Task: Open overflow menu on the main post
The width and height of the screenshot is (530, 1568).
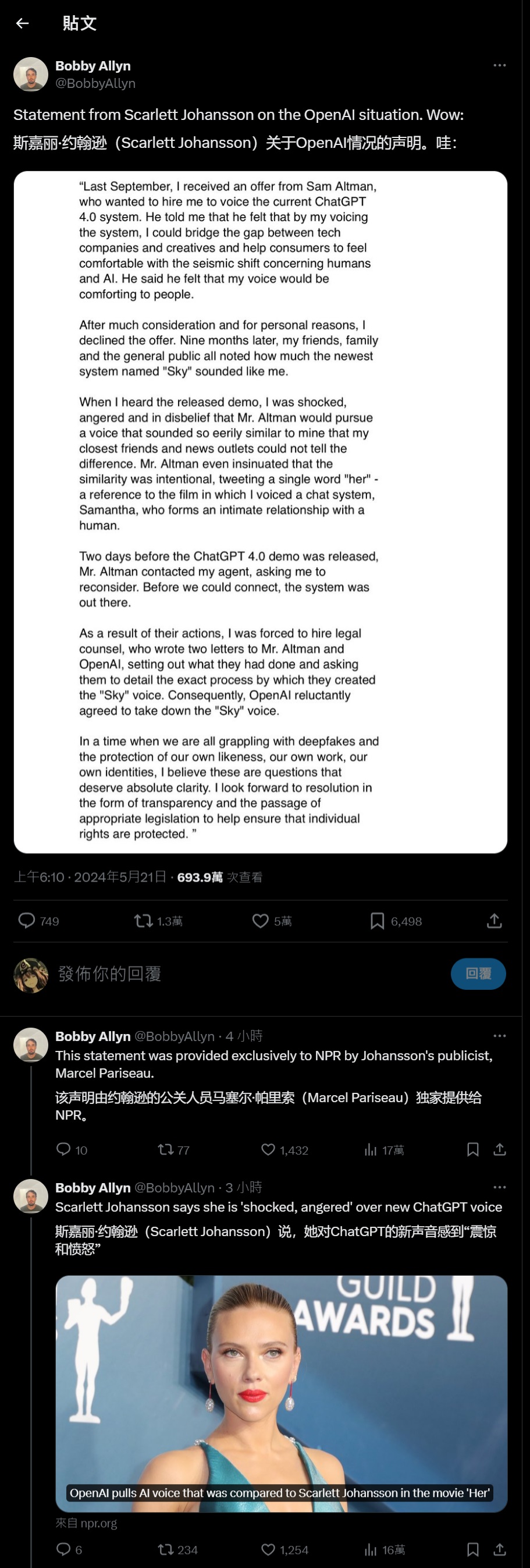Action: tap(499, 65)
